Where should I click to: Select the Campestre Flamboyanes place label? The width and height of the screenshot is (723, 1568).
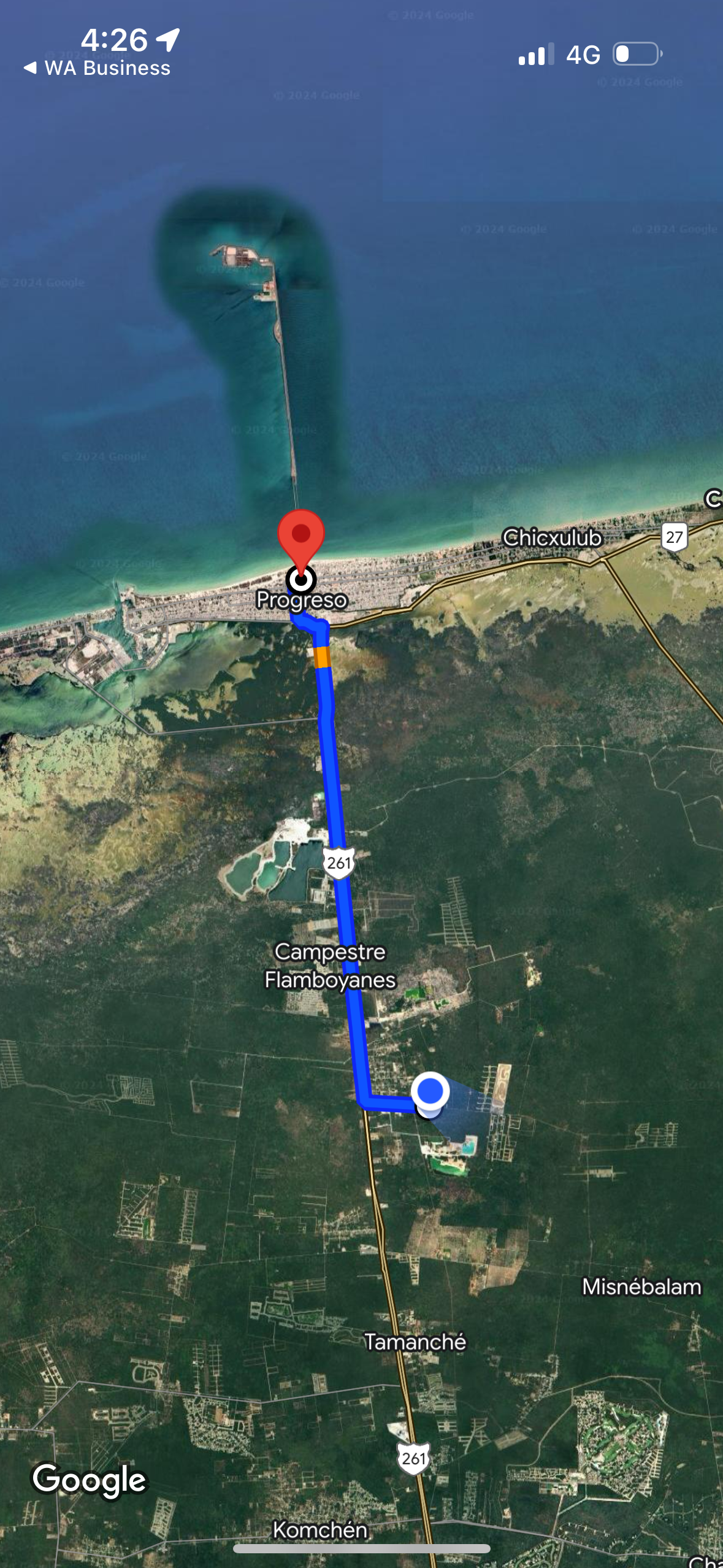click(x=330, y=966)
